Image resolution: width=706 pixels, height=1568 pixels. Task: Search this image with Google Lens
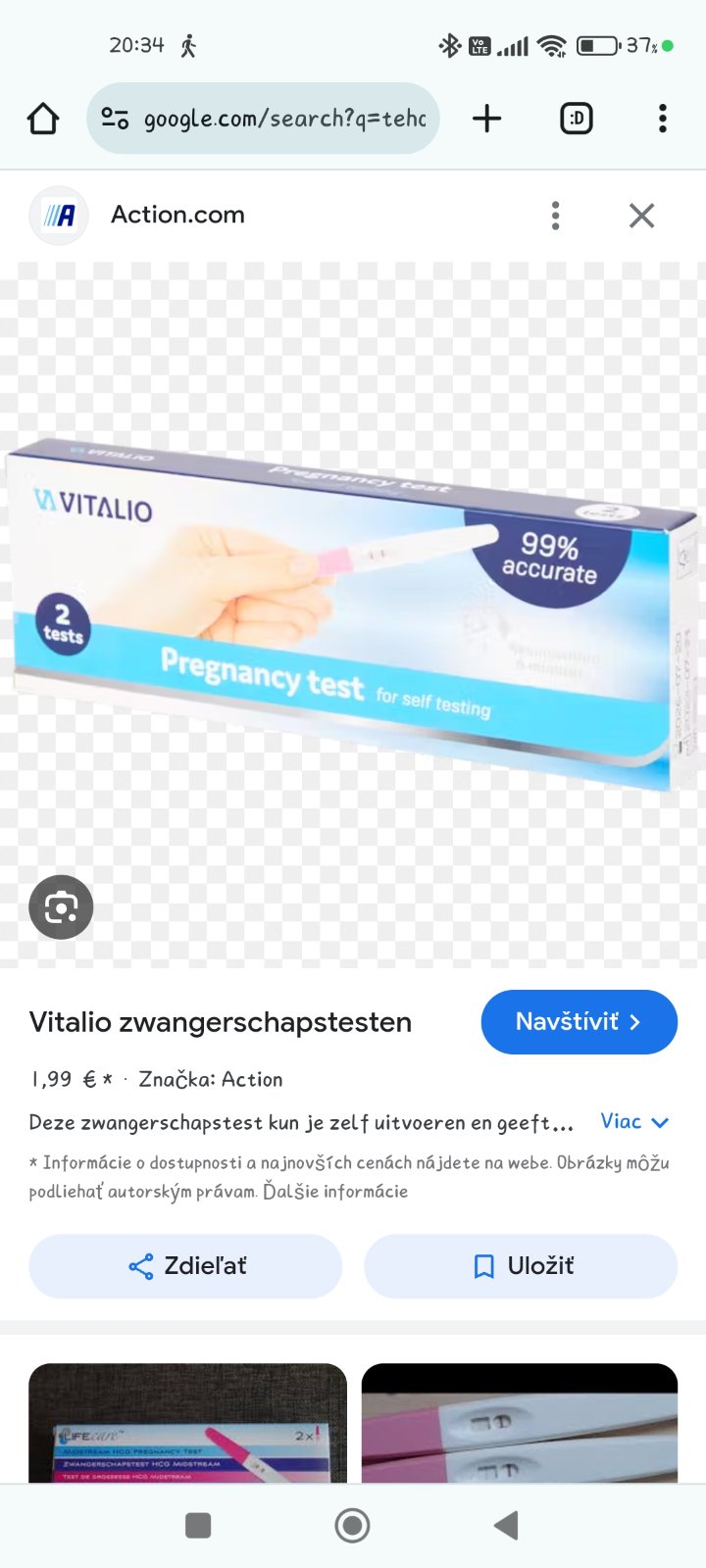[61, 907]
